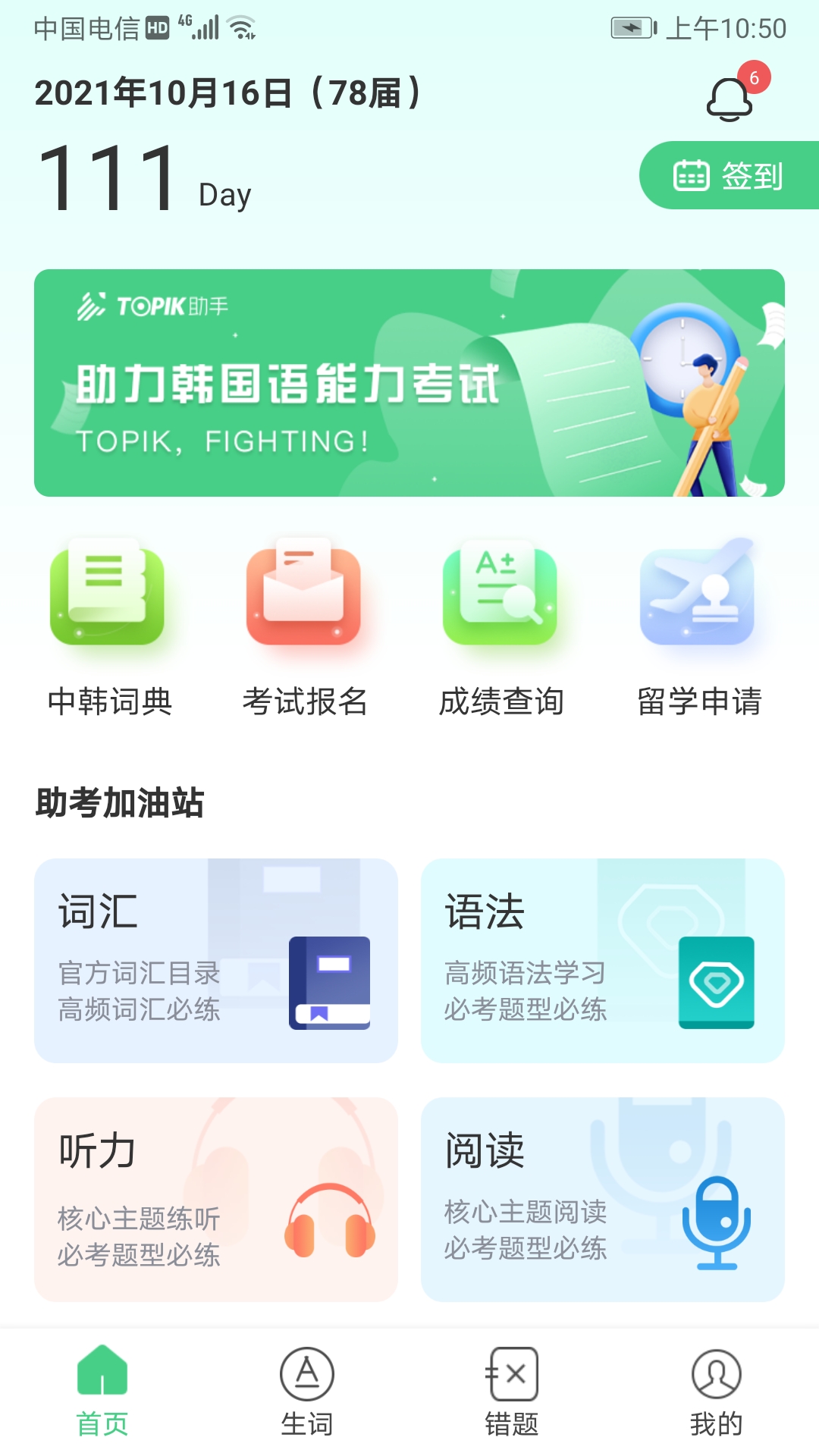This screenshot has width=819, height=1456.
Task: Start 听力 listening practice
Action: (x=216, y=1199)
